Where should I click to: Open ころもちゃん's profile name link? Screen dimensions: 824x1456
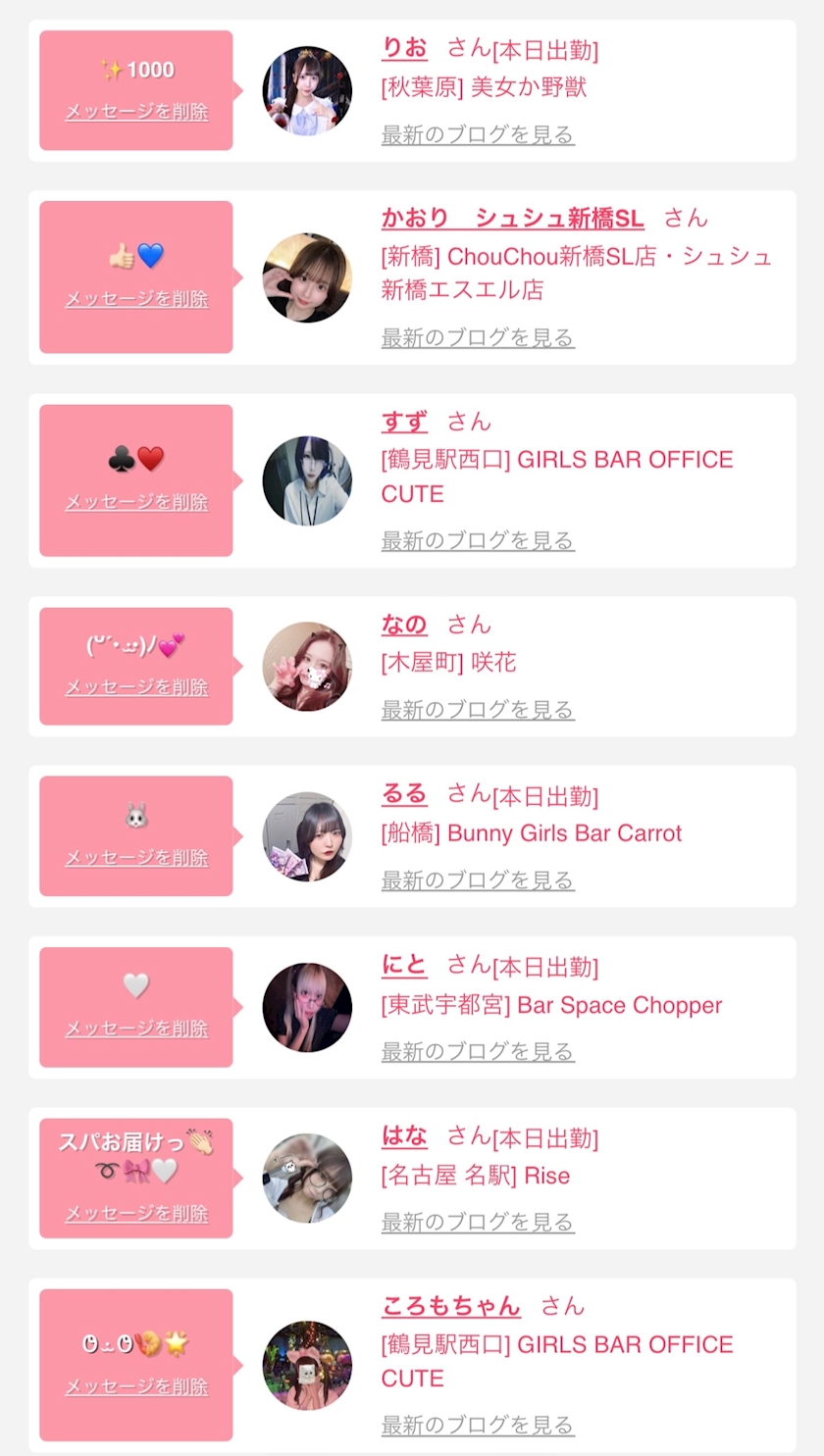coord(451,1306)
